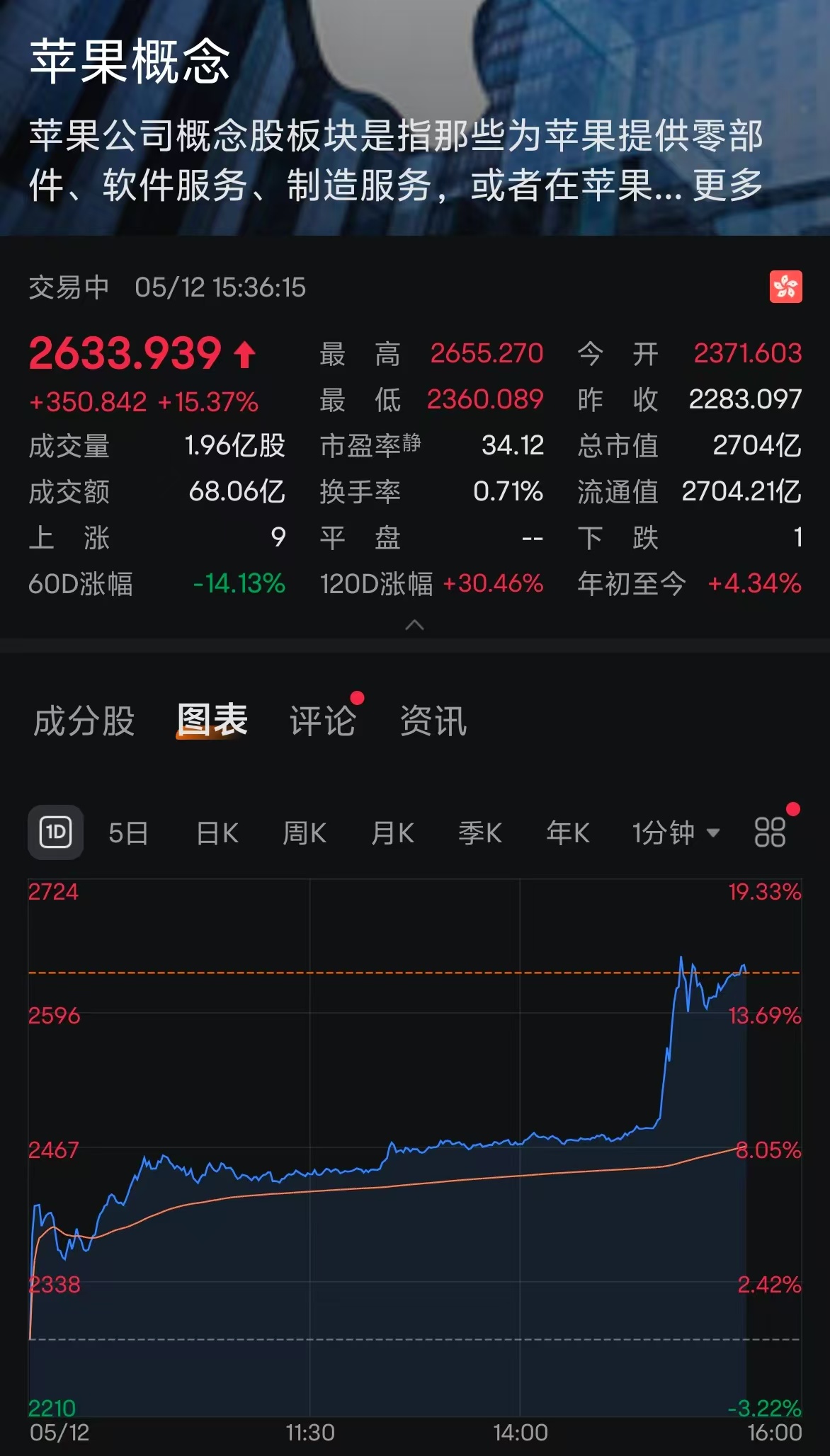Go to the 资讯 tab
Image resolution: width=830 pixels, height=1456 pixels.
pyautogui.click(x=433, y=721)
